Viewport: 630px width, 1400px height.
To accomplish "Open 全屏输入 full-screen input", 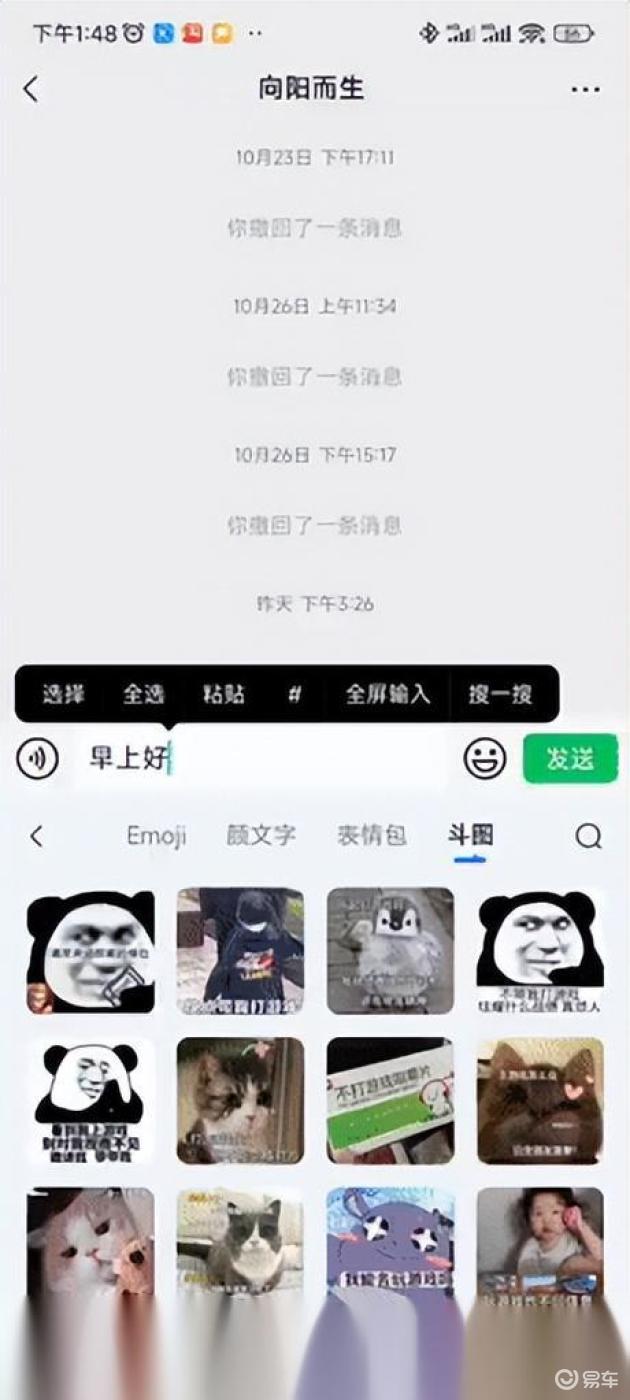I will [x=388, y=693].
